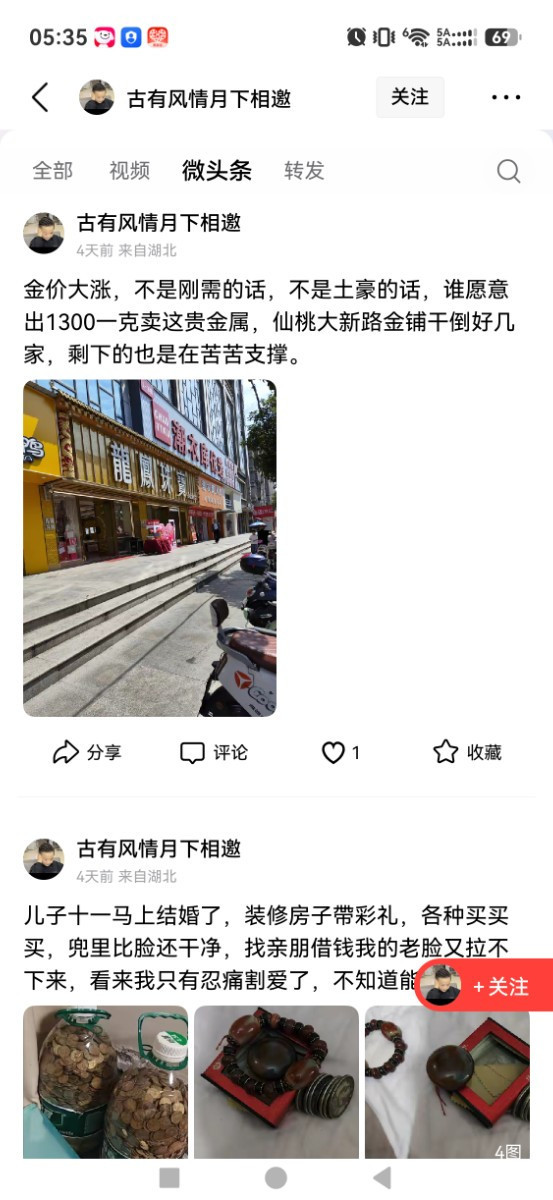Tap the floating +关注 button

tap(486, 986)
